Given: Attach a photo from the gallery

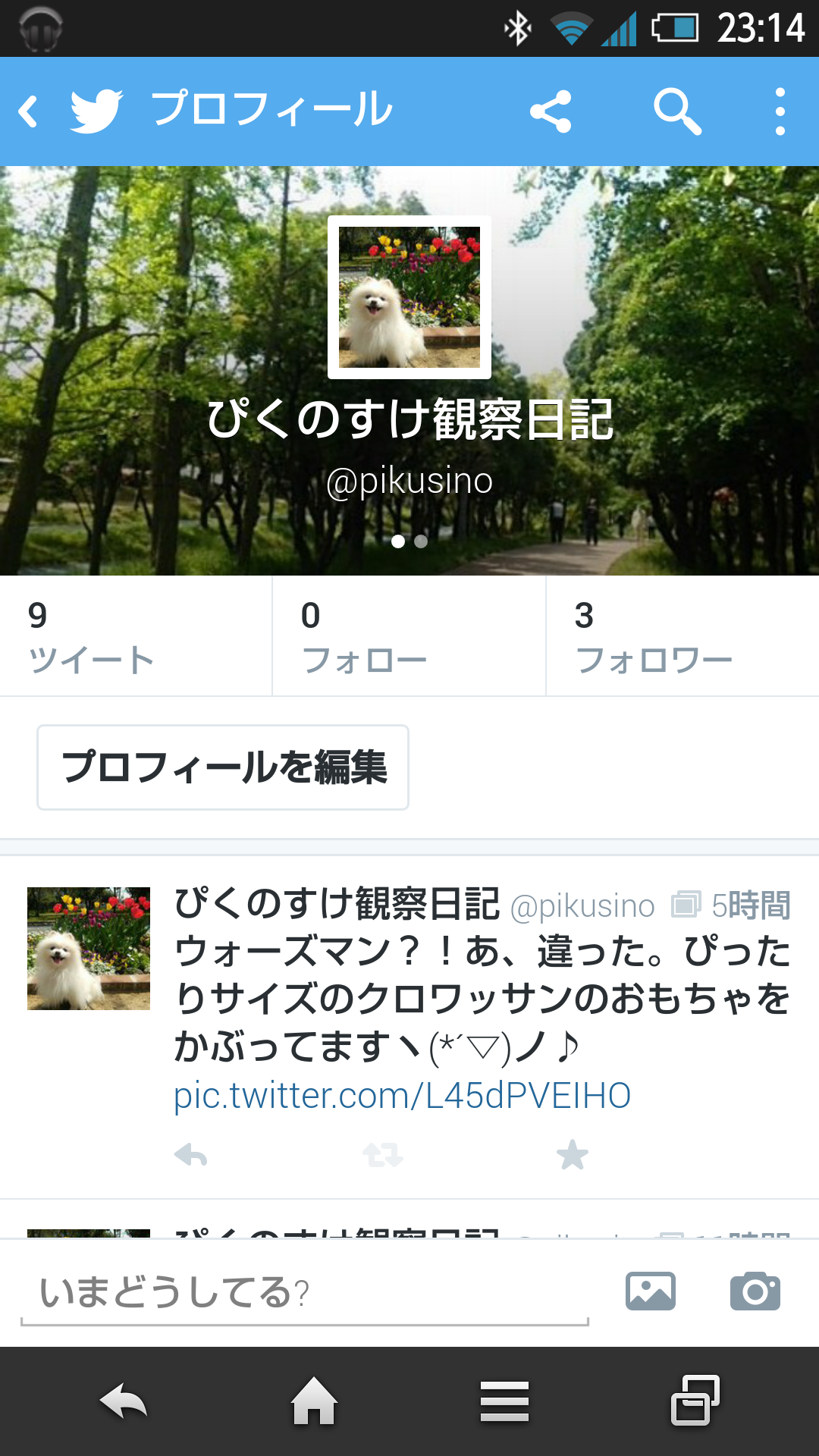Looking at the screenshot, I should (651, 1291).
